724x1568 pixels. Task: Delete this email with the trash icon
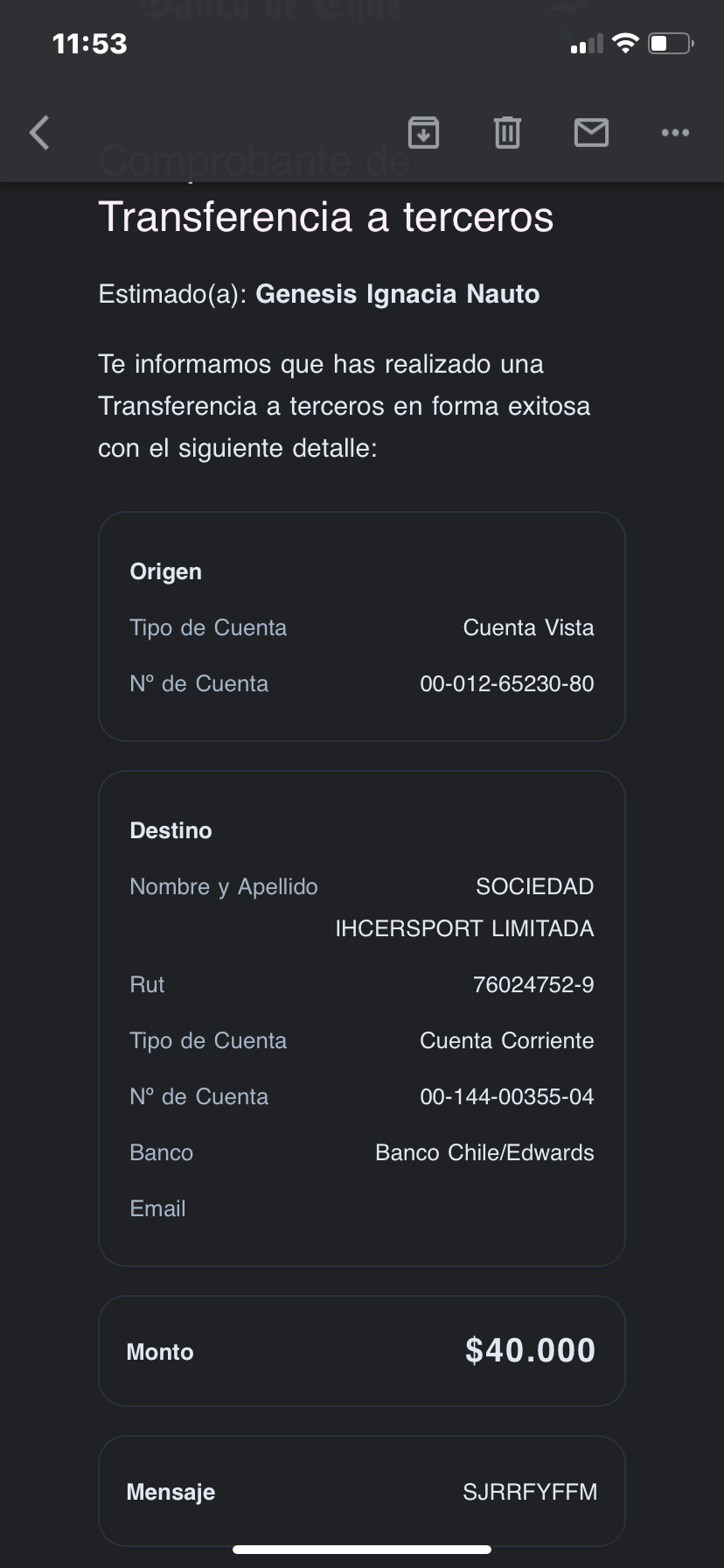[x=507, y=133]
